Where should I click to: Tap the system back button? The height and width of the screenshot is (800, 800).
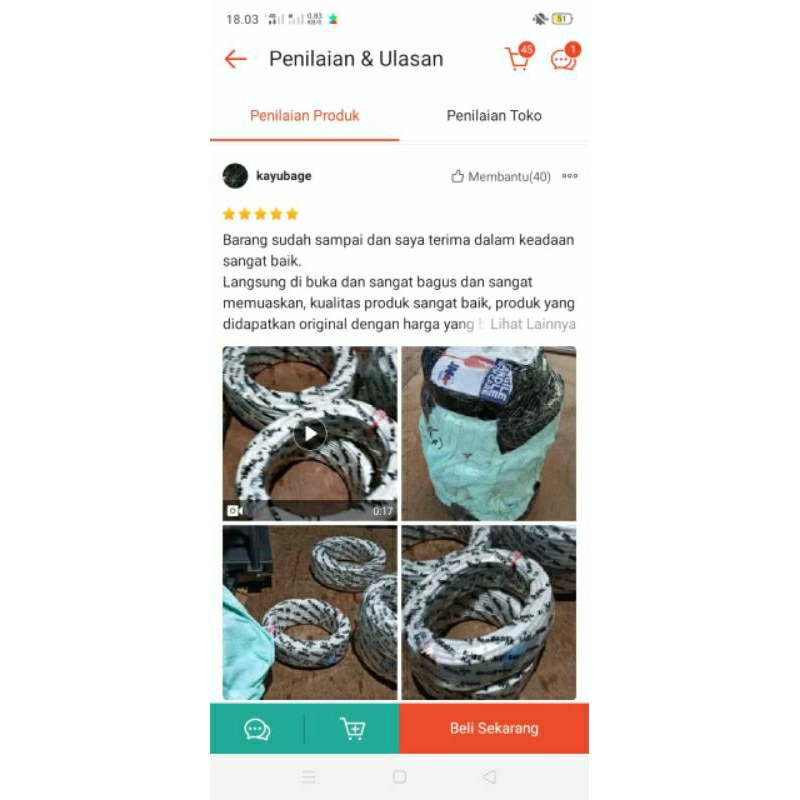point(489,777)
